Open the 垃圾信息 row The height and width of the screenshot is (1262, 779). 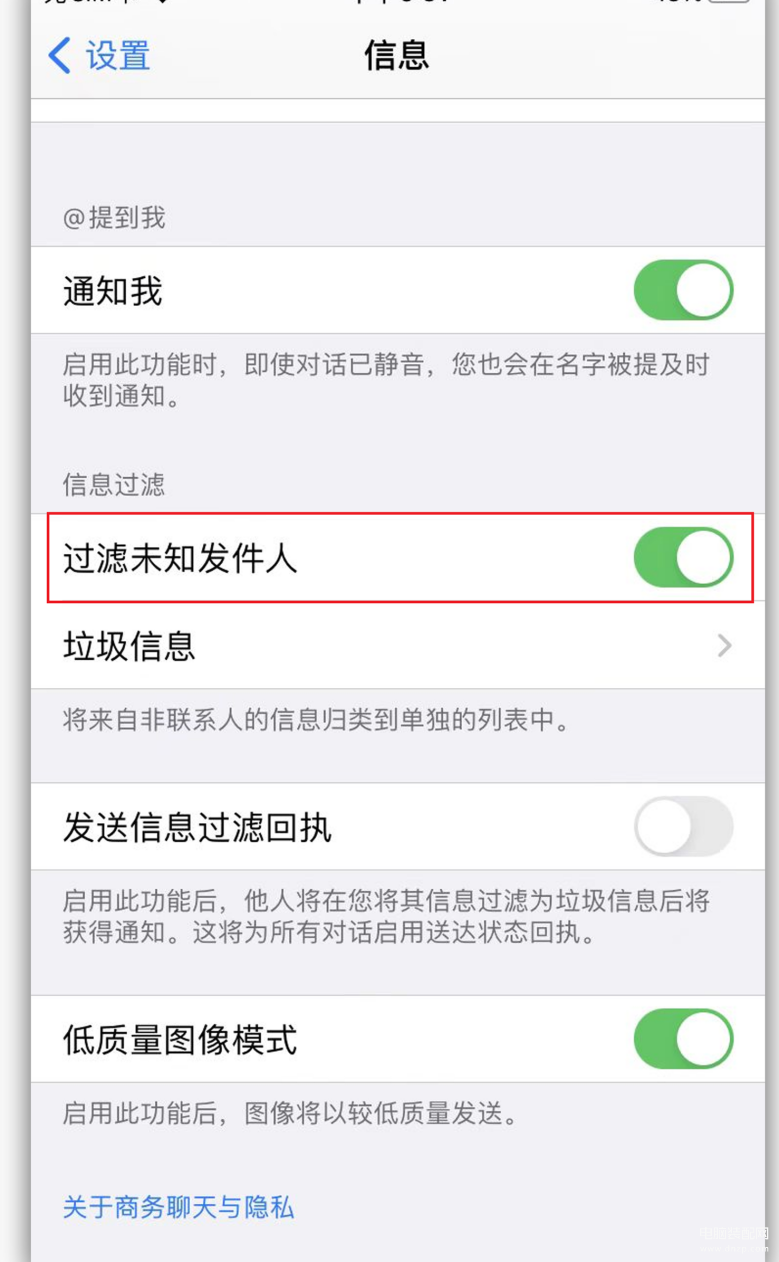(398, 646)
